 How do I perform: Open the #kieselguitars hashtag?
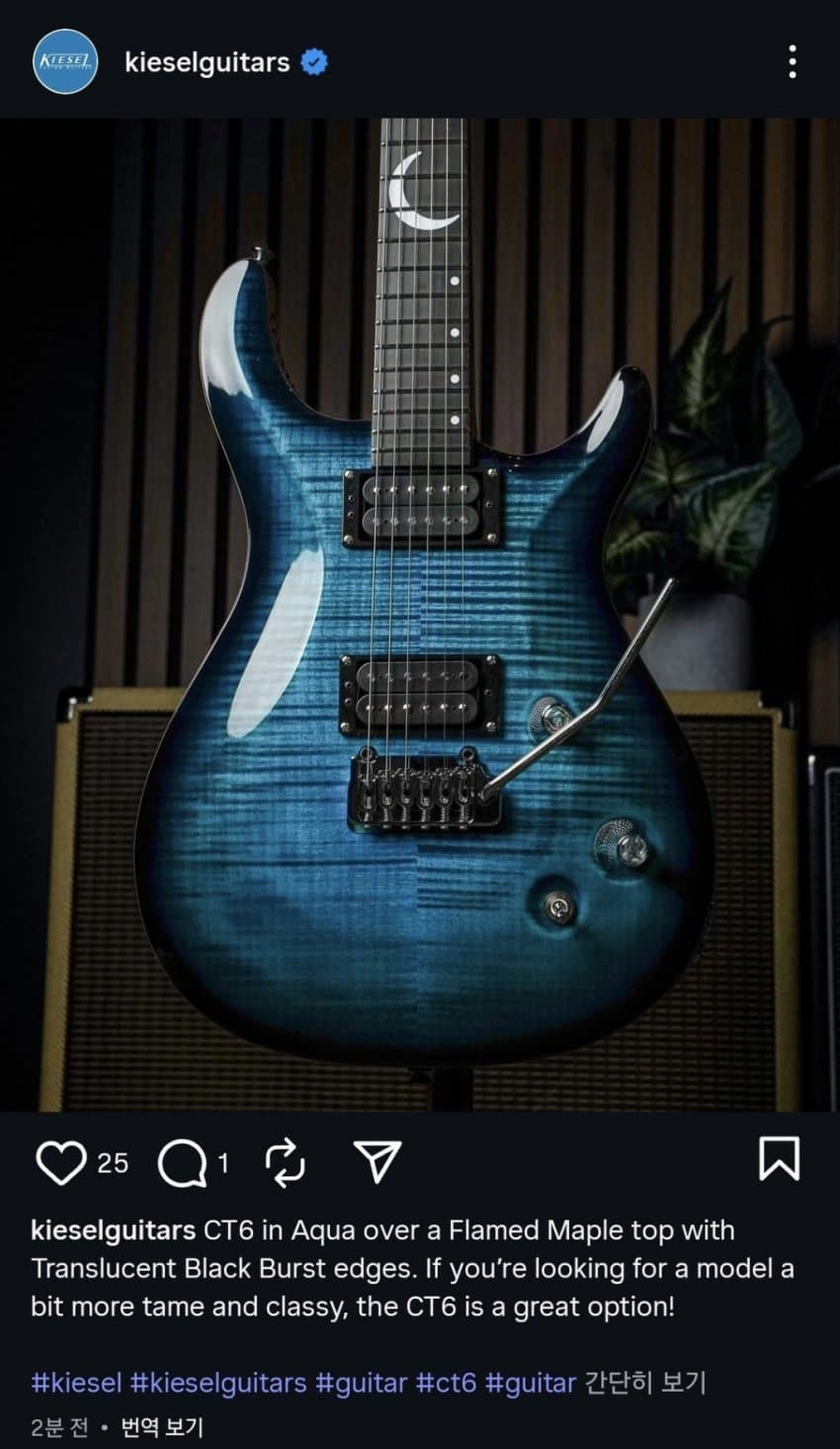[218, 1382]
